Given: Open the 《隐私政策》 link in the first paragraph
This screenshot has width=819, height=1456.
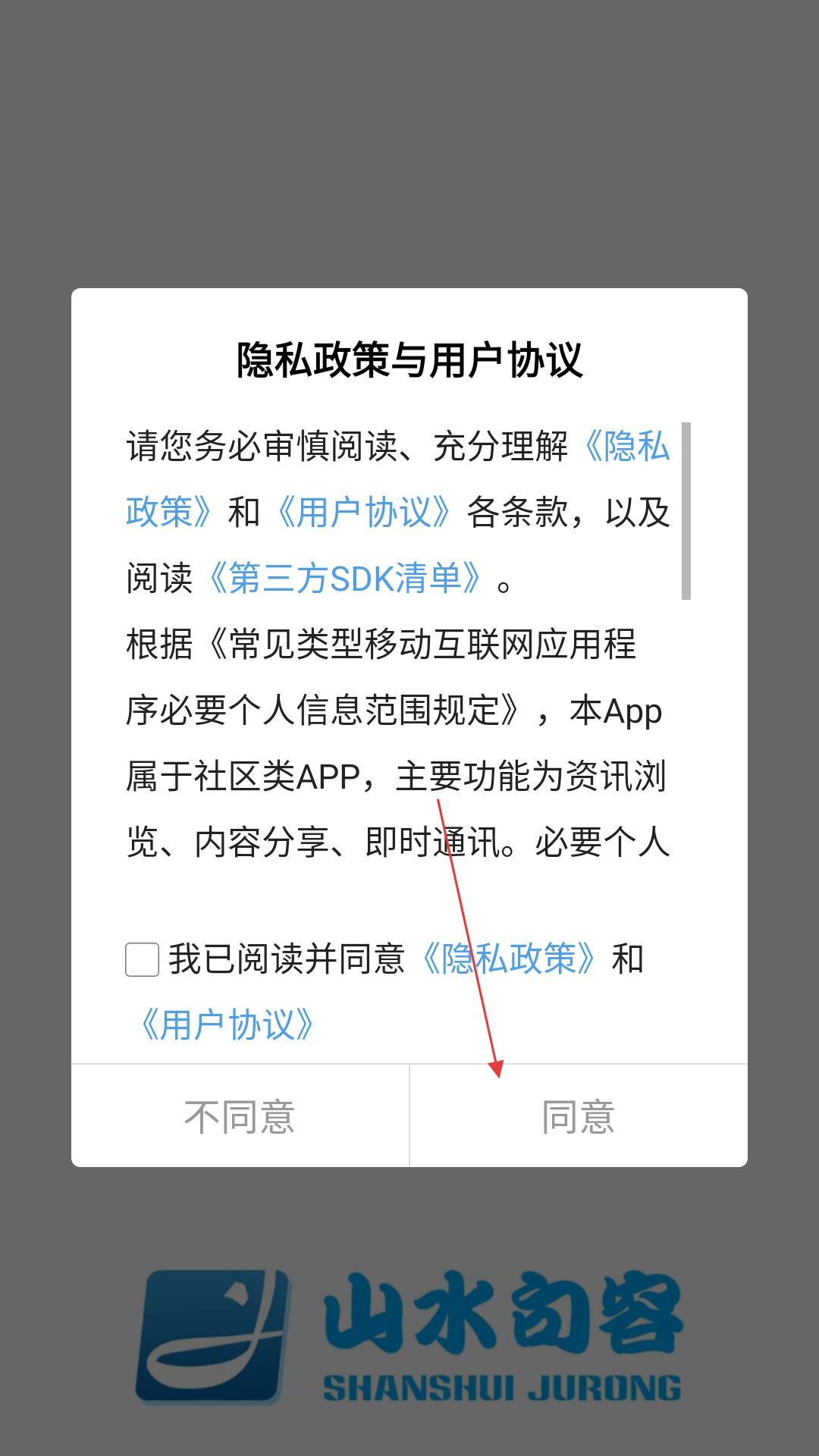Looking at the screenshot, I should point(626,447).
